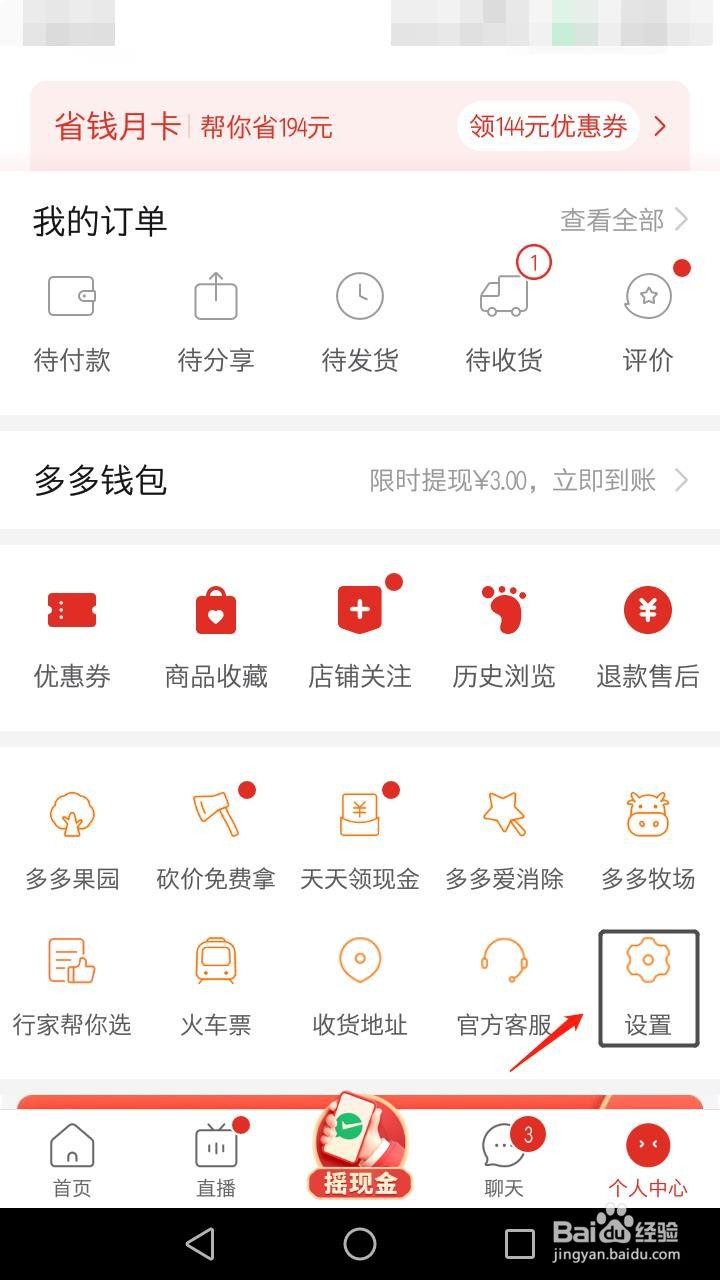This screenshot has height=1280, width=720.
Task: Open 火车票 train tickets
Action: (x=216, y=985)
